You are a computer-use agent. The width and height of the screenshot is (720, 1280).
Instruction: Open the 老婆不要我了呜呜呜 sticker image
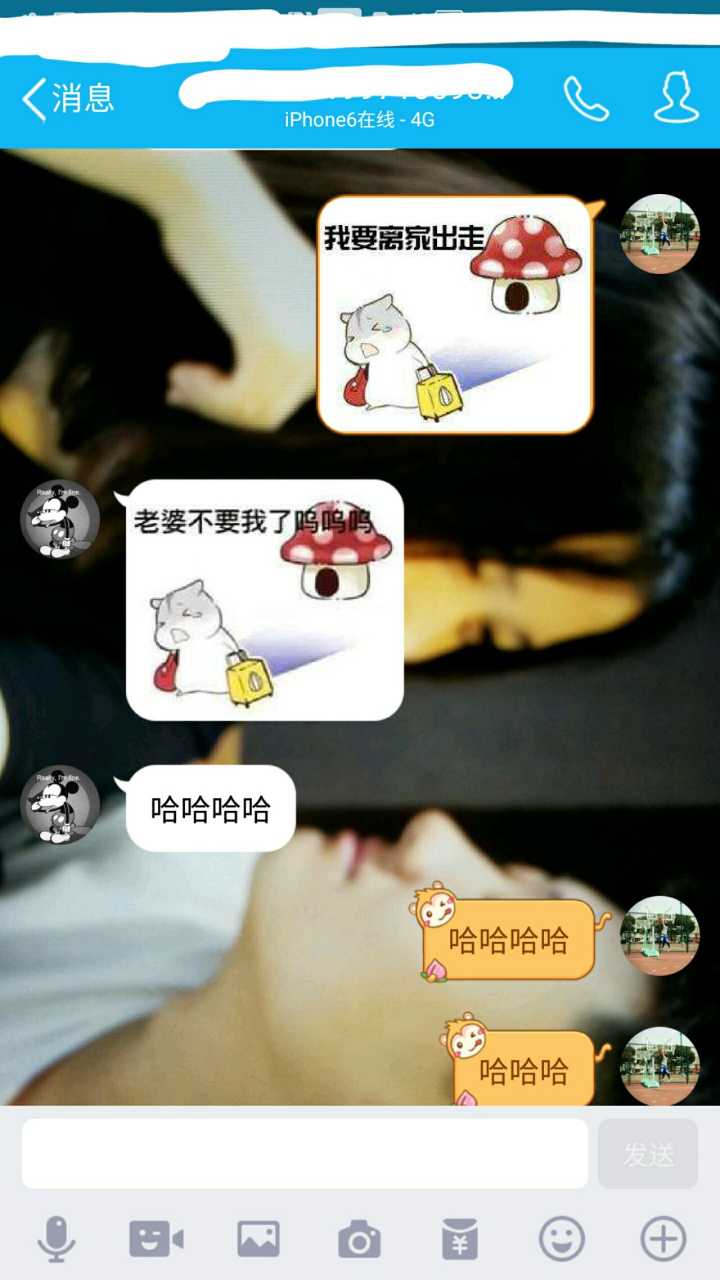[265, 600]
